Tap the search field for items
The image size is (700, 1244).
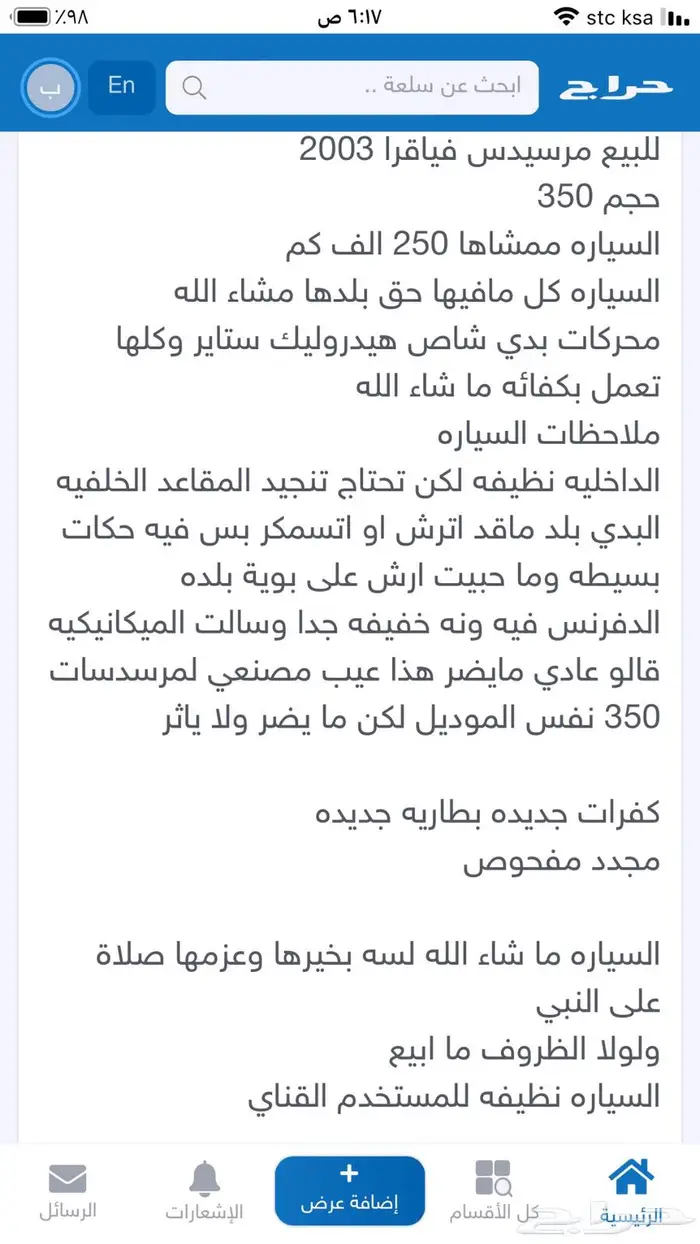pos(352,87)
